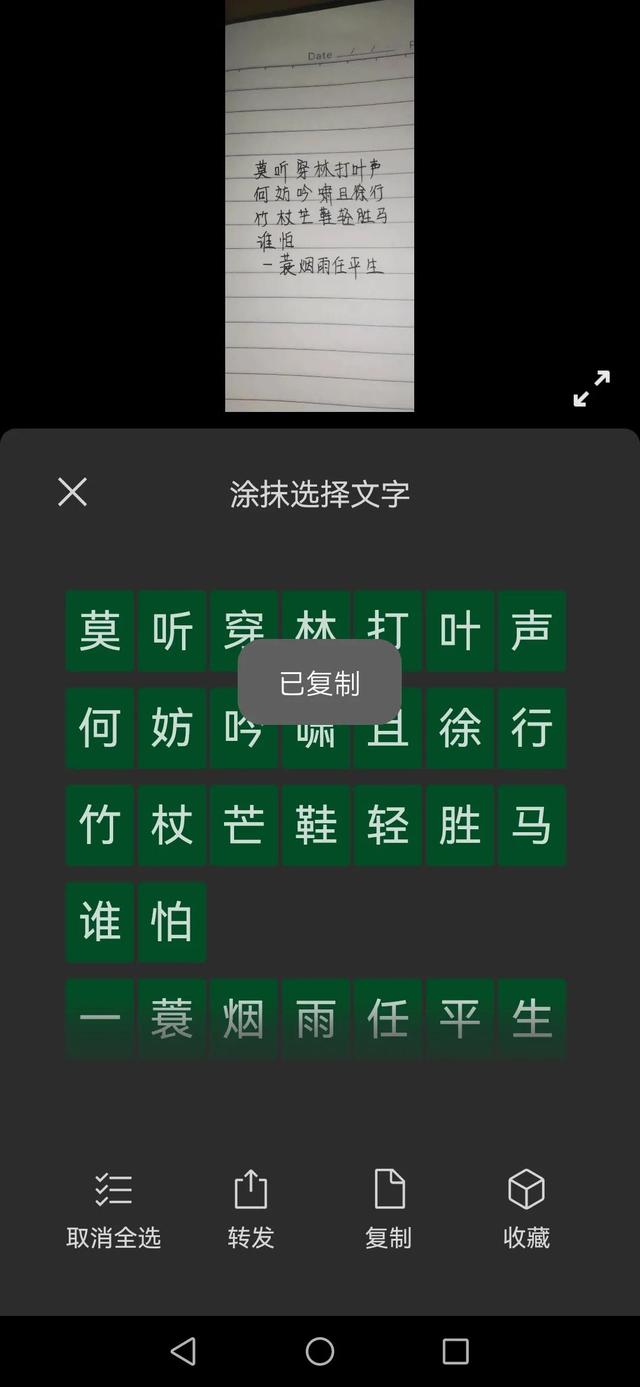This screenshot has width=640, height=1387.
Task: Go back using system navigation
Action: [183, 1352]
